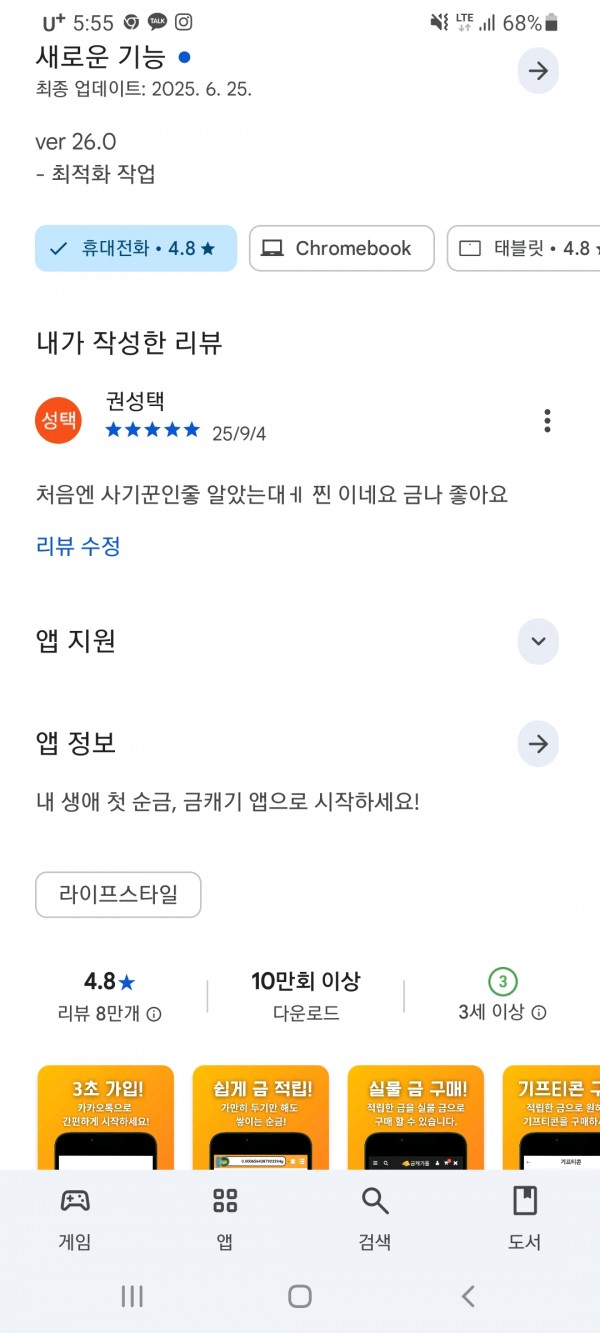
Task: Open info about 리뷰 8만개 rating
Action: [154, 1013]
